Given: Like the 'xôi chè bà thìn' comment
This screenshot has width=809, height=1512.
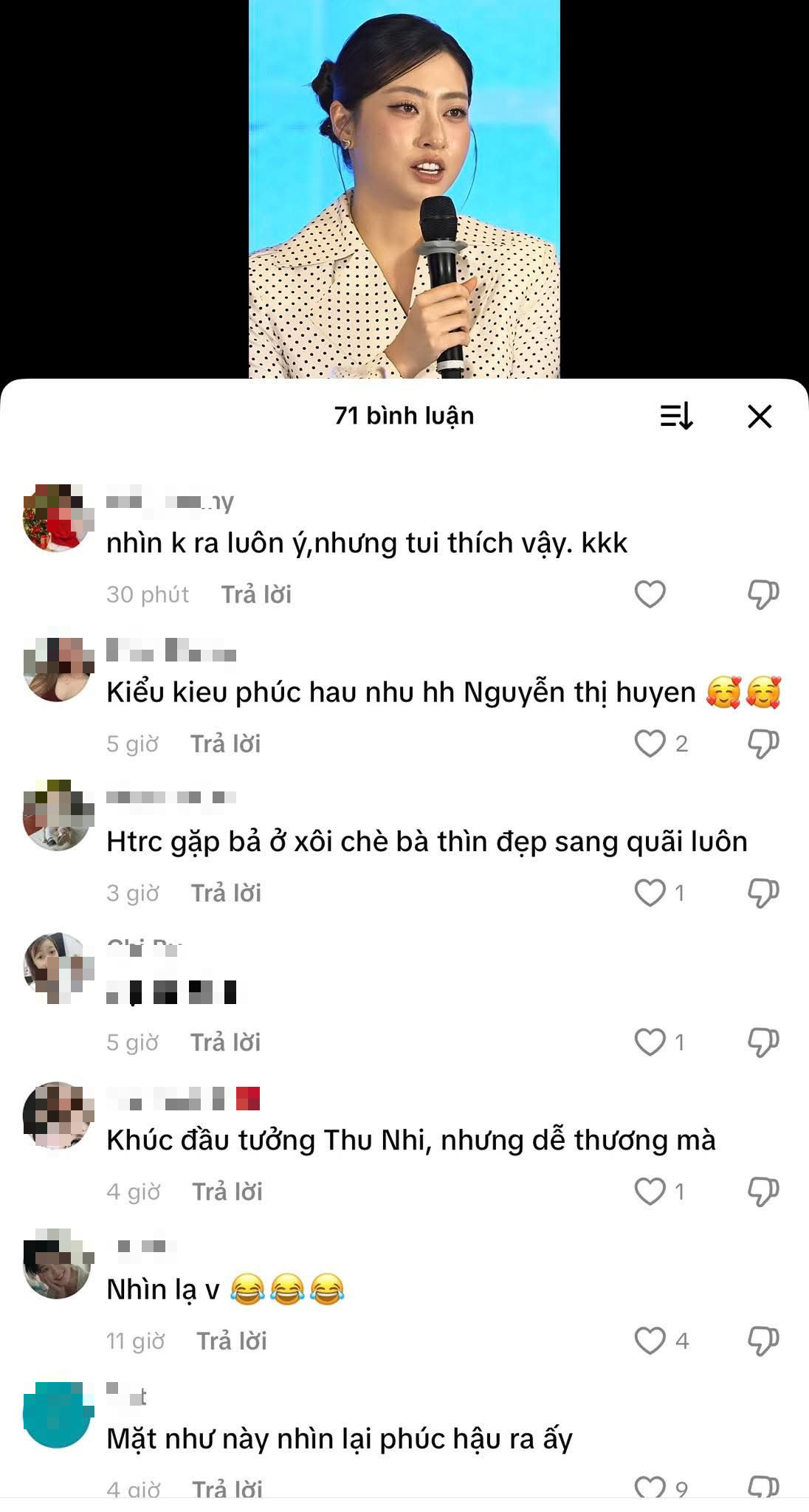Looking at the screenshot, I should [x=650, y=893].
